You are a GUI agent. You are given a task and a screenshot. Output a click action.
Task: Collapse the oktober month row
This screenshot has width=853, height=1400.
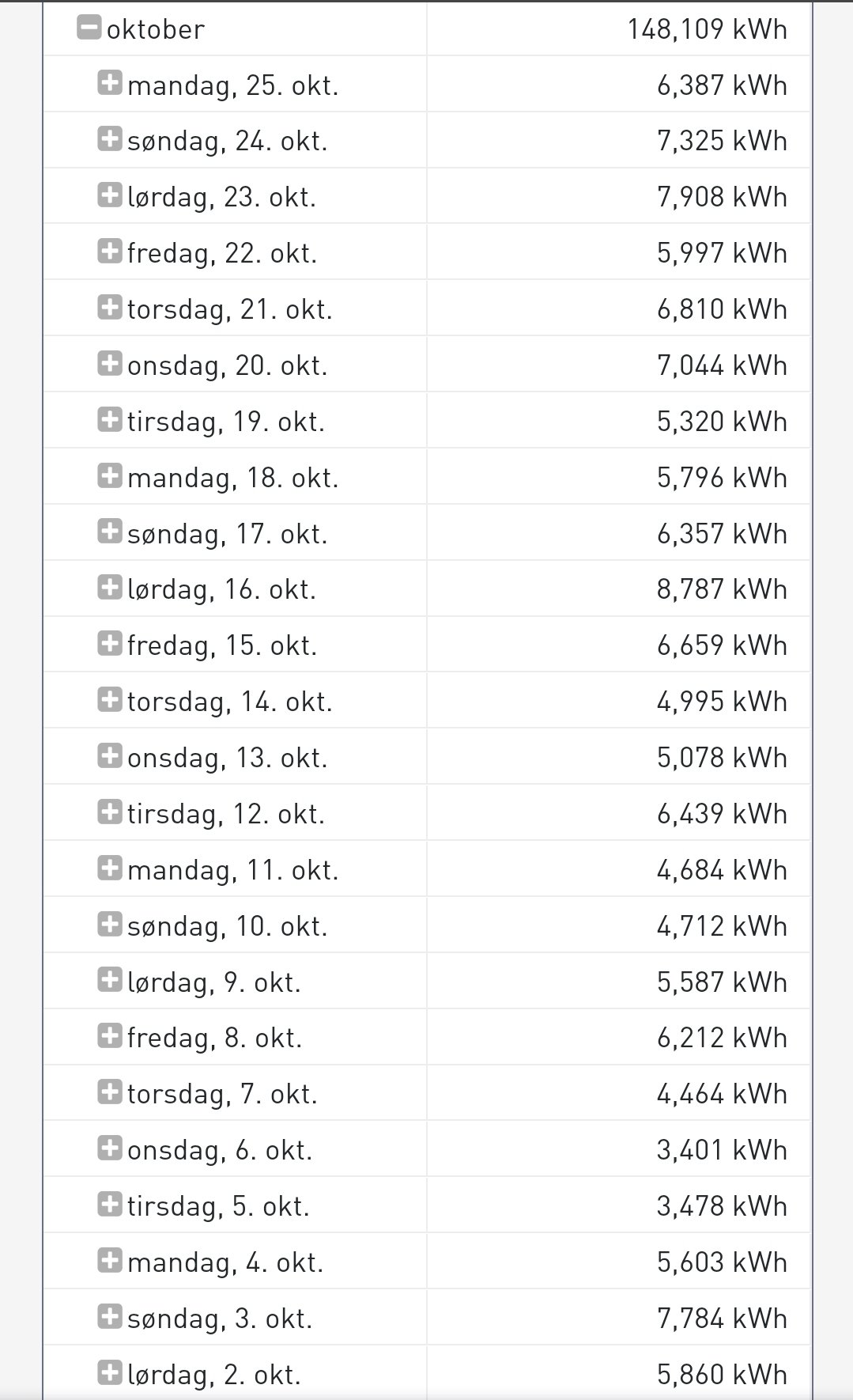(x=89, y=27)
